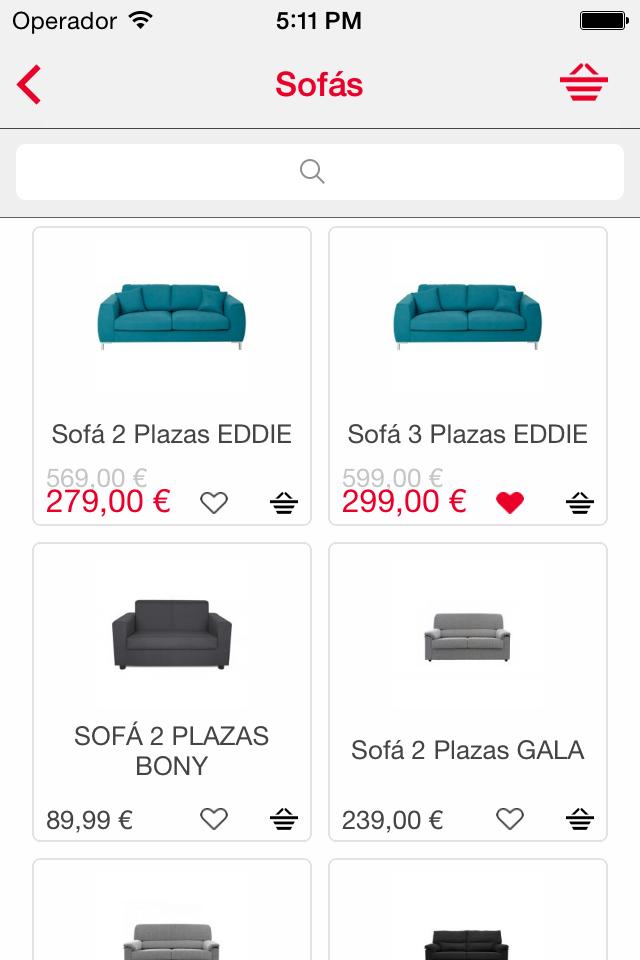Remove Sofá 3 Plazas EDDIE from favorites
The image size is (640, 960).
[x=510, y=503]
